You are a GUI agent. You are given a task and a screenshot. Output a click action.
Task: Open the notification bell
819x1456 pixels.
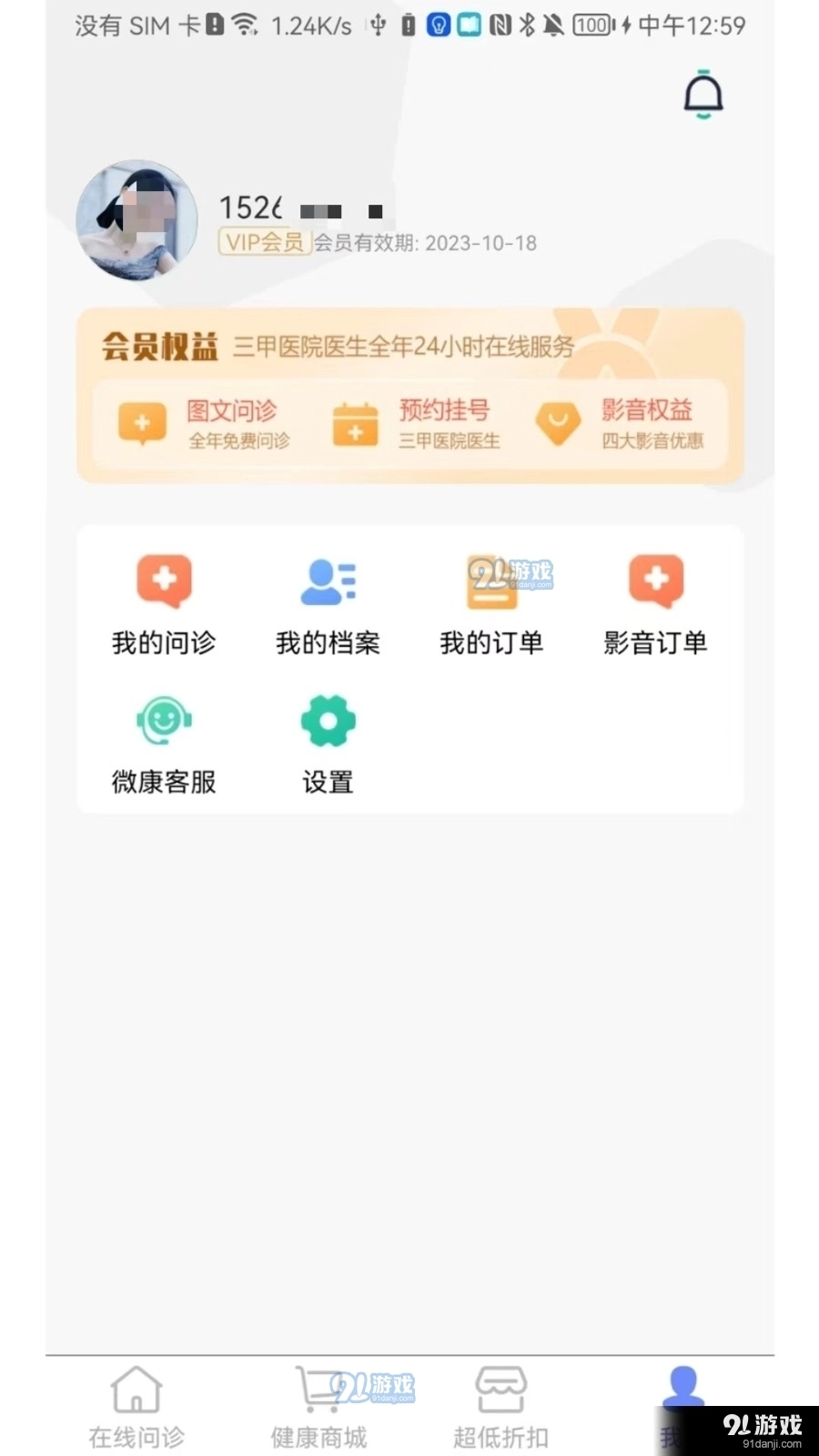tap(702, 94)
